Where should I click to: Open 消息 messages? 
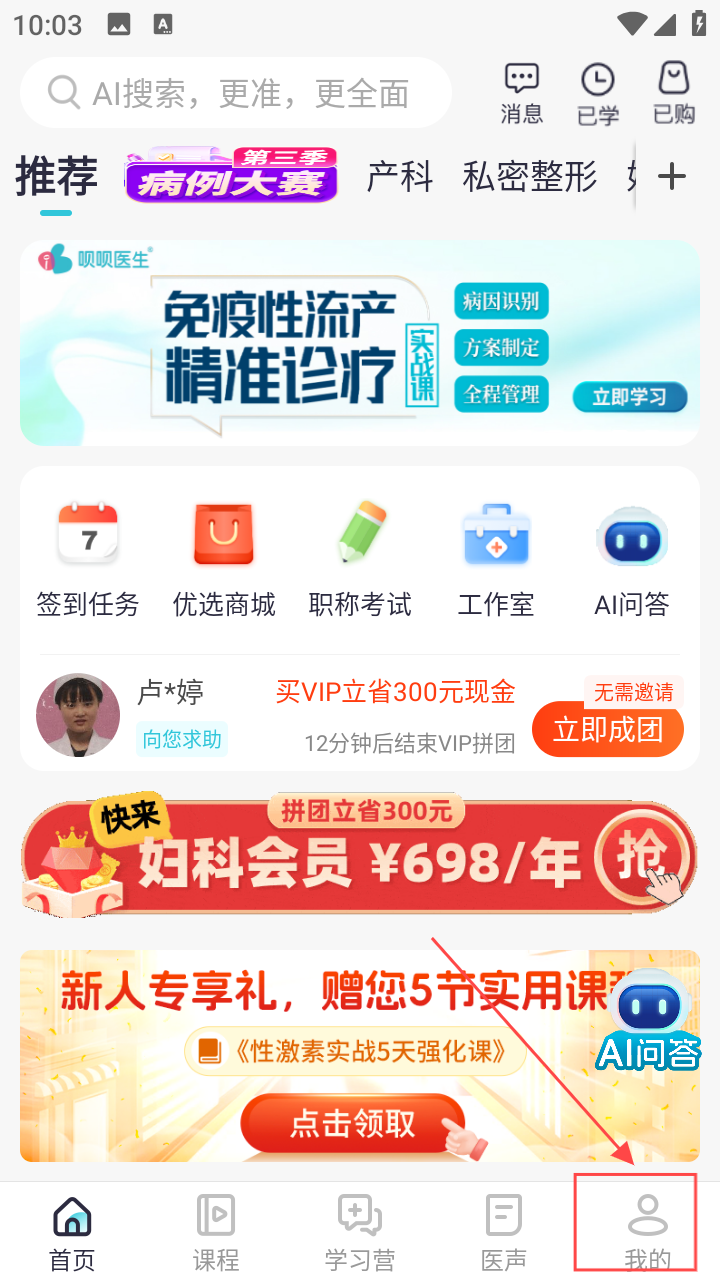(521, 93)
